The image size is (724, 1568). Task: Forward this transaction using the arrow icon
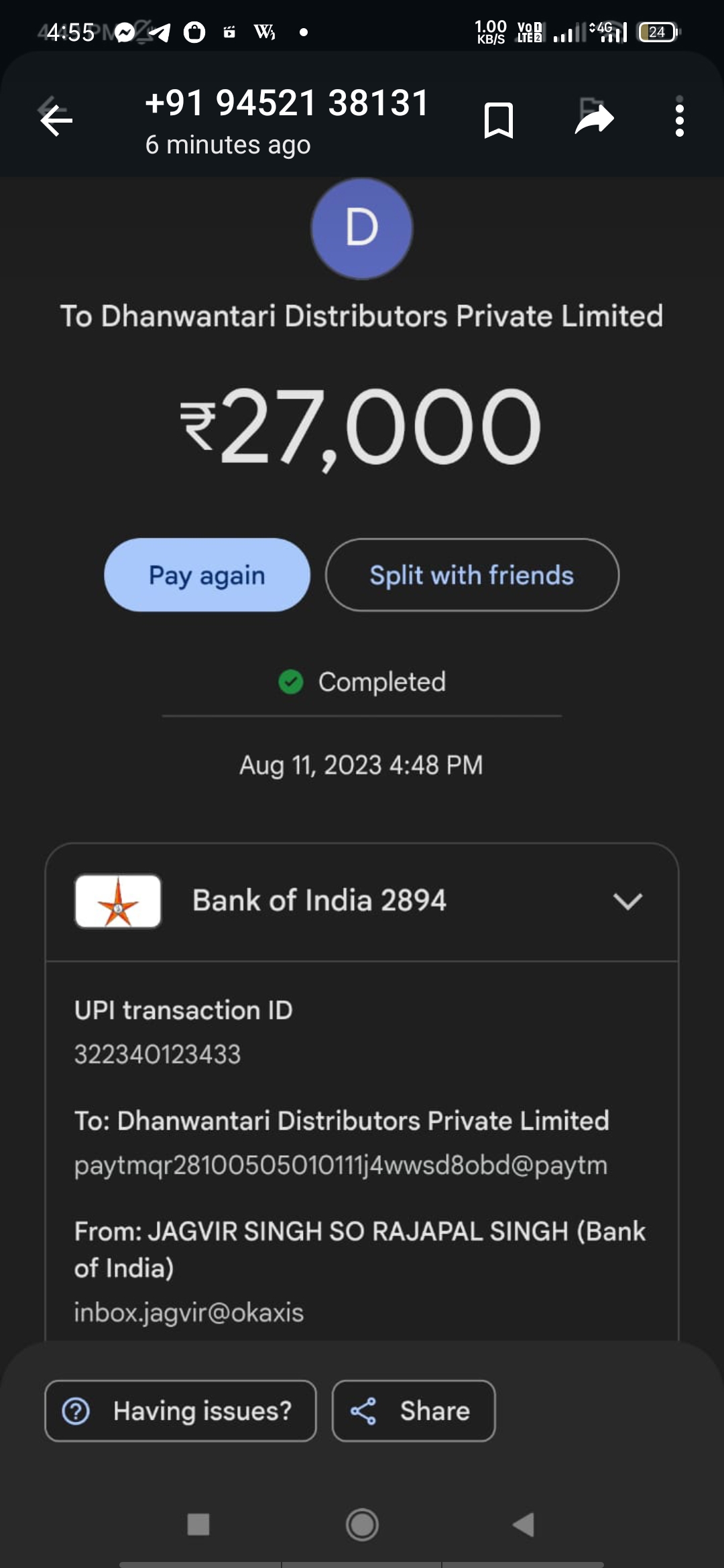pos(595,119)
